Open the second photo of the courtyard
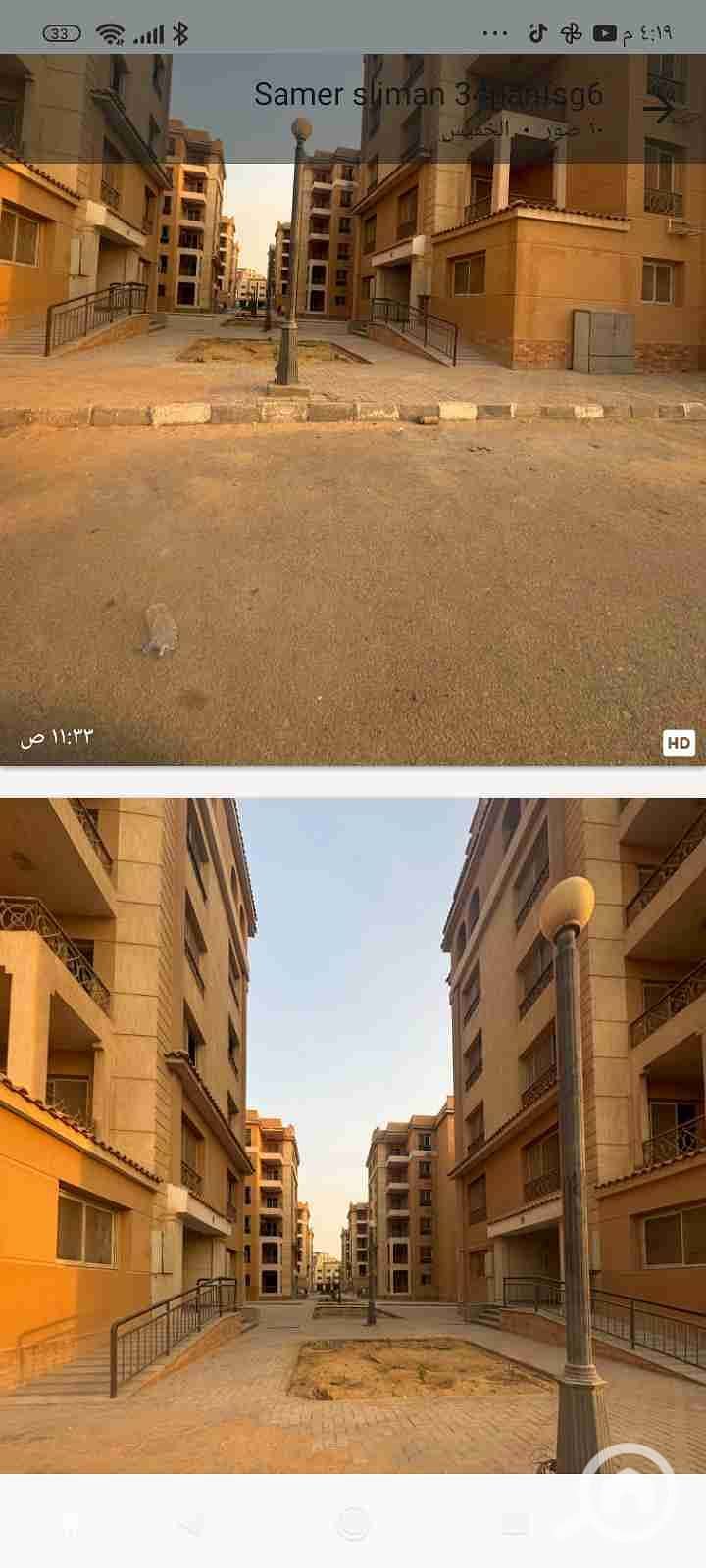 (353, 1135)
